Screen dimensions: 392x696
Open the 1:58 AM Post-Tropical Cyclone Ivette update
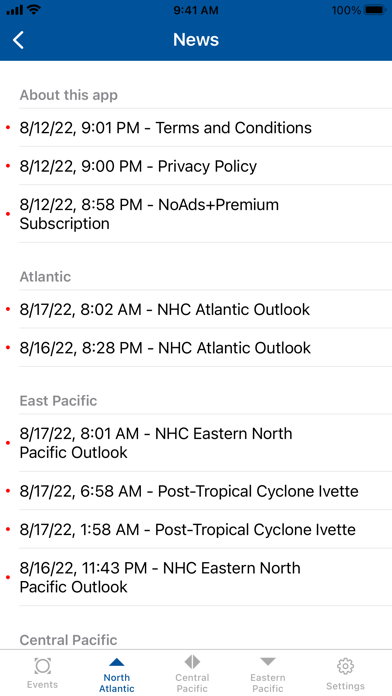click(x=196, y=529)
